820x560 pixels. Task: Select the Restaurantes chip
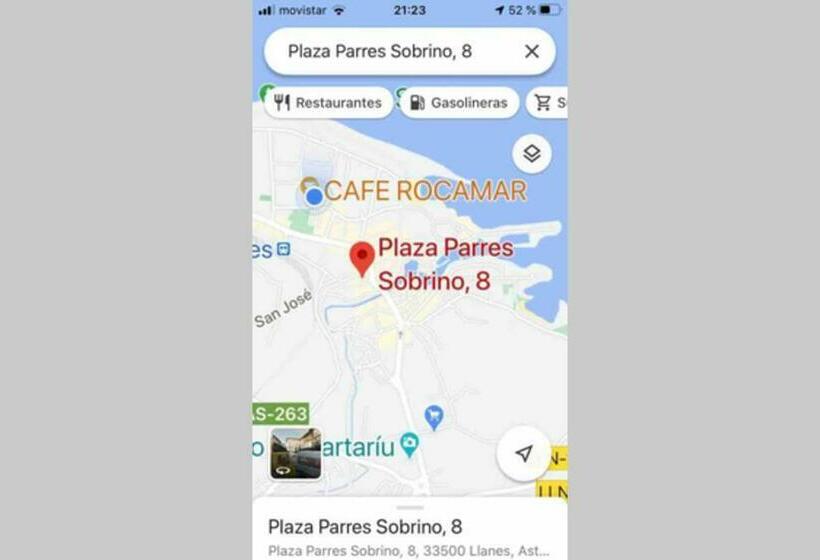click(329, 102)
